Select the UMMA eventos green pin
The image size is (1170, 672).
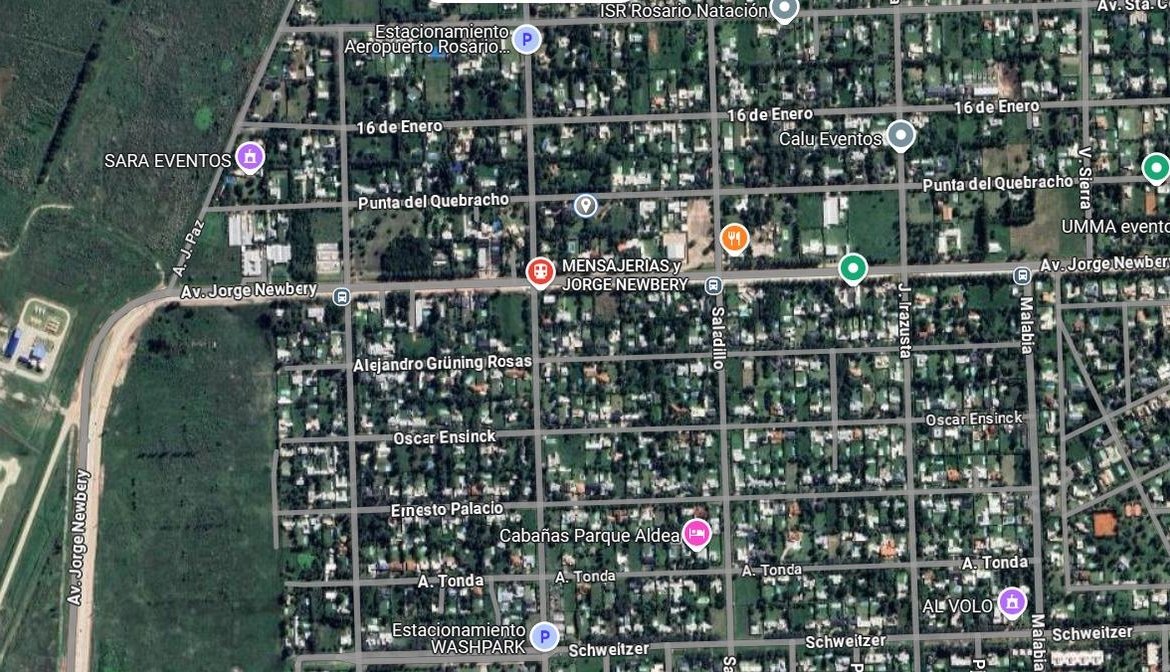[1156, 168]
